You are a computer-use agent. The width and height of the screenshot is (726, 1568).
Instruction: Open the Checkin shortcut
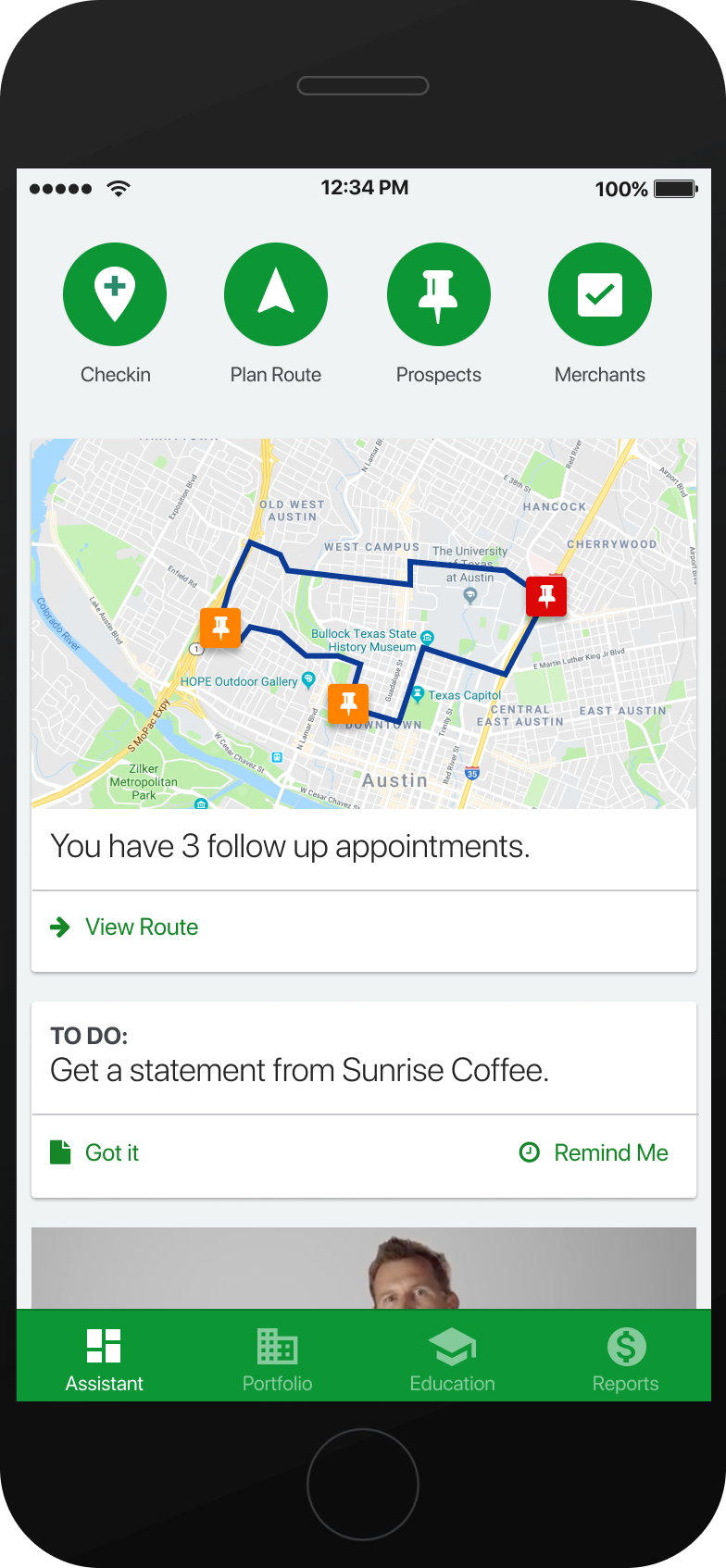point(115,295)
